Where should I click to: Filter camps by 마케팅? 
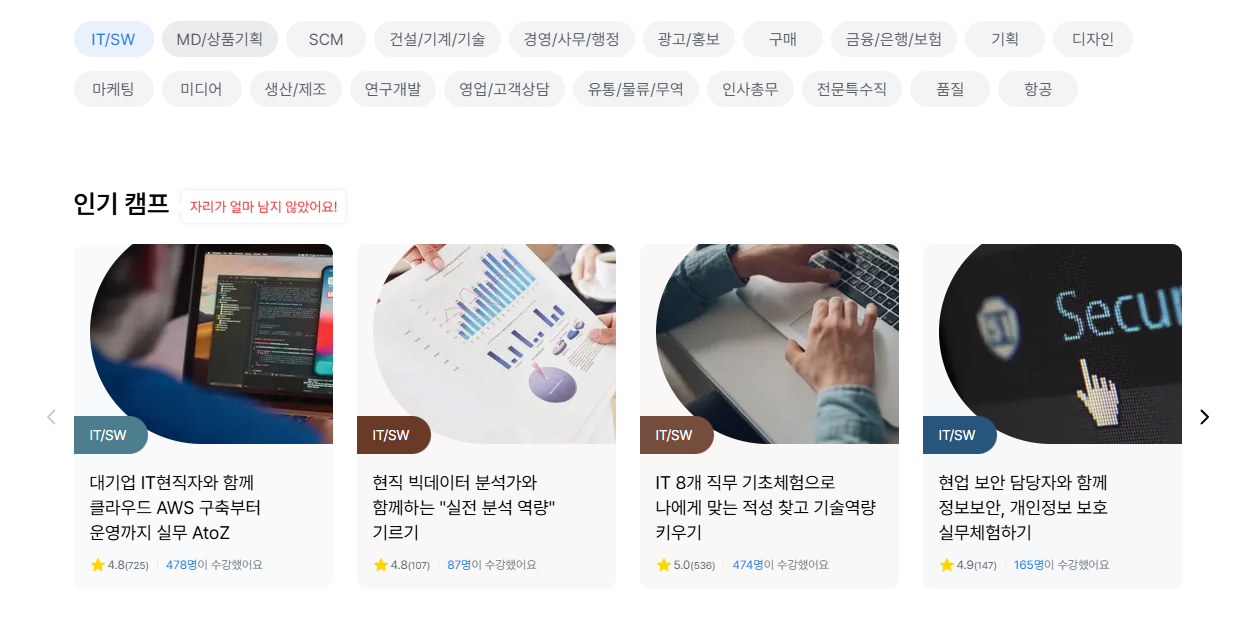114,89
